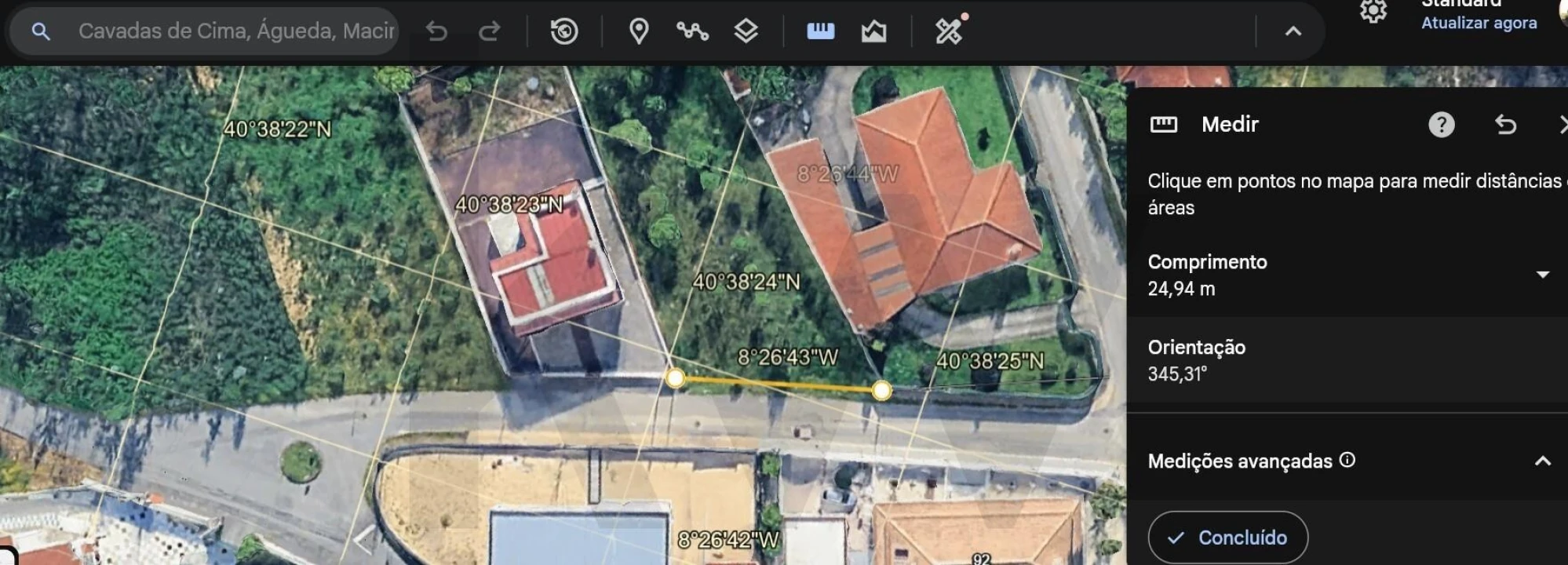Screen dimensions: 1568x565
Task: Undo the last action in the top toolbar
Action: (x=436, y=31)
